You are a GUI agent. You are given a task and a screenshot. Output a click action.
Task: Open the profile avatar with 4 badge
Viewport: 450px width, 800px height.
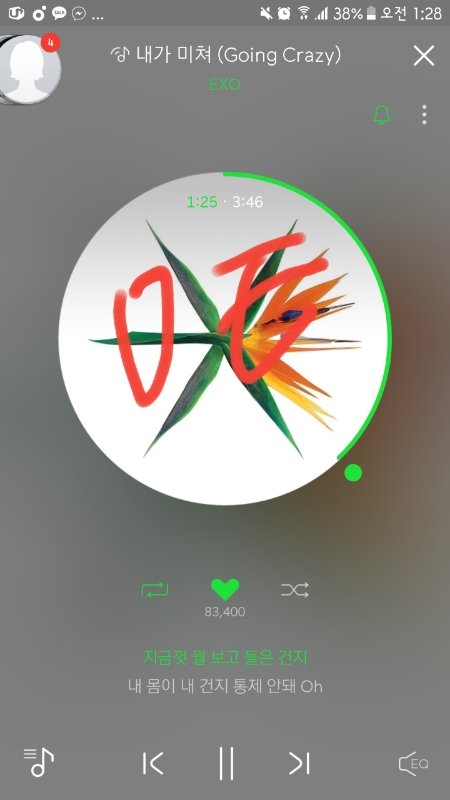point(30,68)
